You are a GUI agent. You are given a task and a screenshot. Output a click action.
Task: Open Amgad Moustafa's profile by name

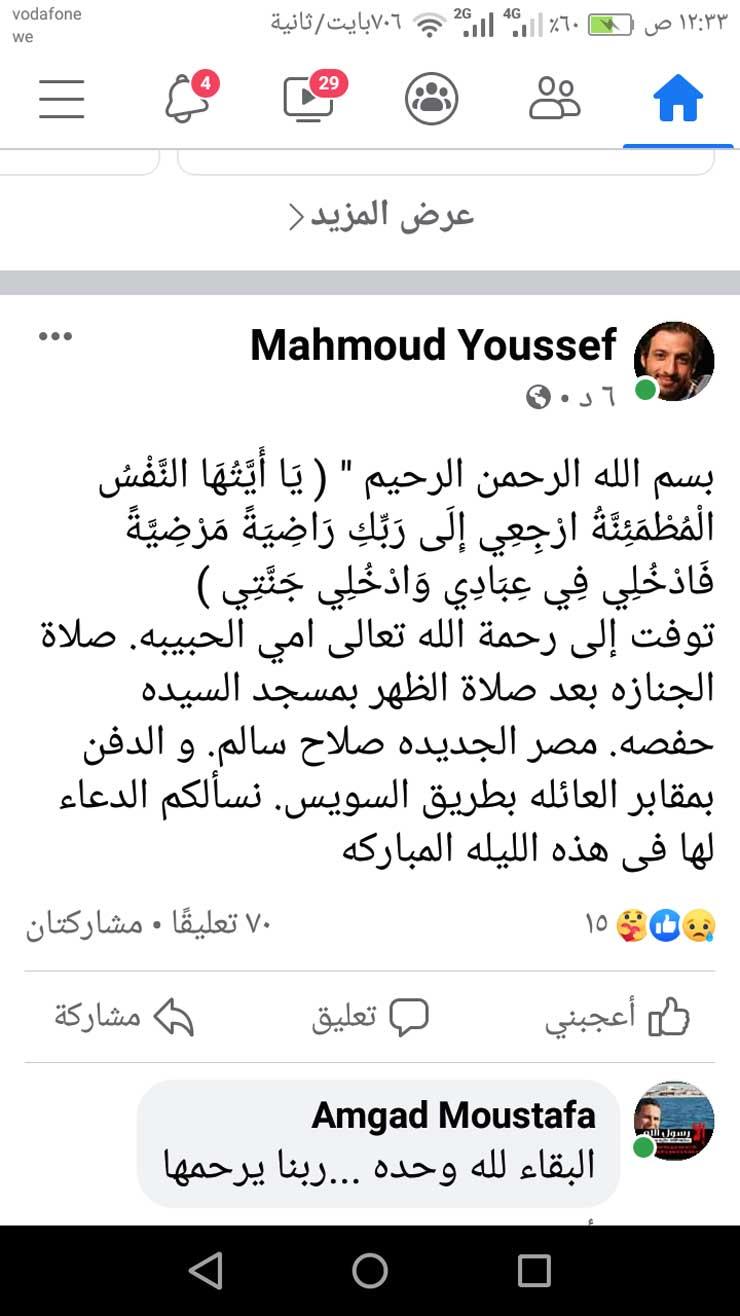click(453, 1115)
